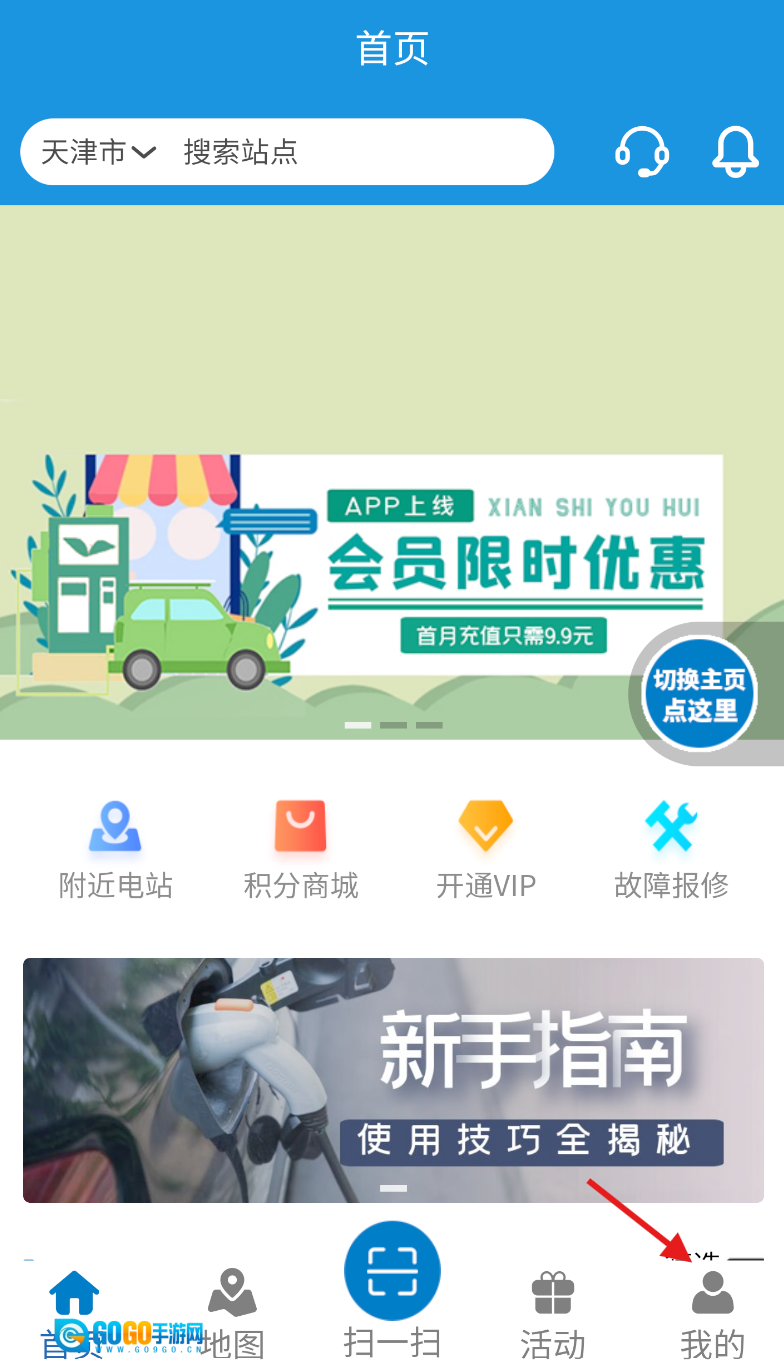Open the notifications bell
This screenshot has width=784, height=1363.
click(x=735, y=152)
